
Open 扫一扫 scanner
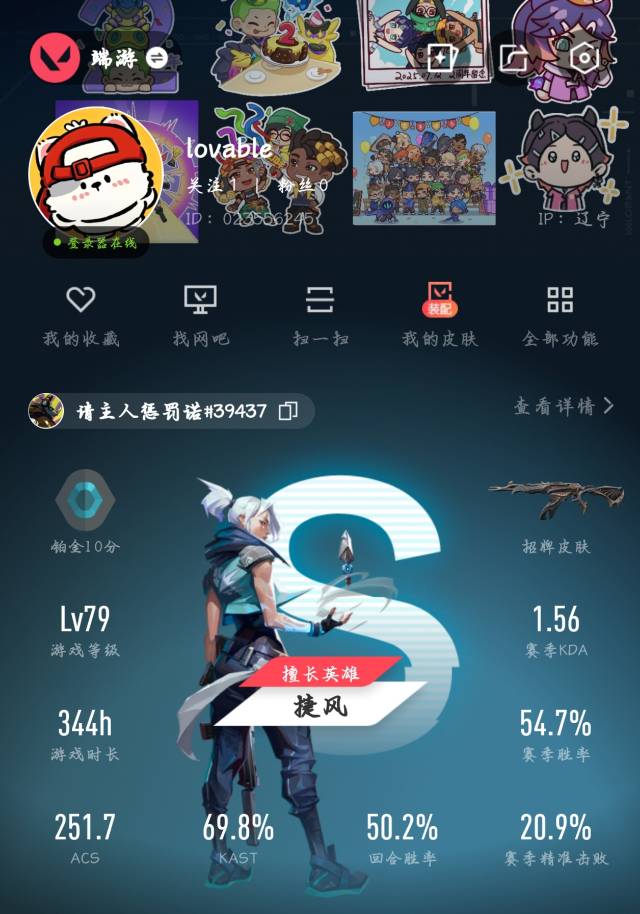(x=320, y=315)
